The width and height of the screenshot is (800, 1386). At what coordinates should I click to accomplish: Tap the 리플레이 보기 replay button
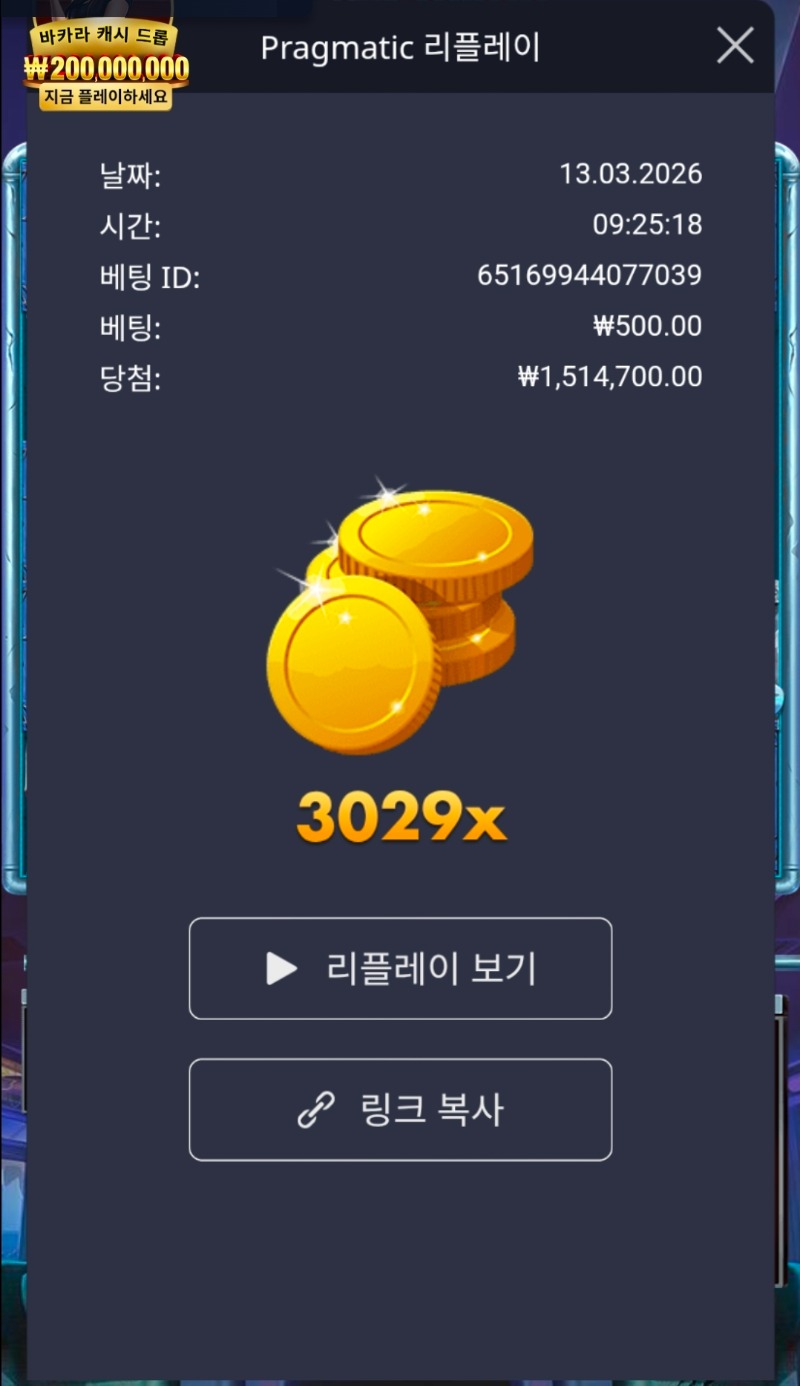[x=400, y=968]
